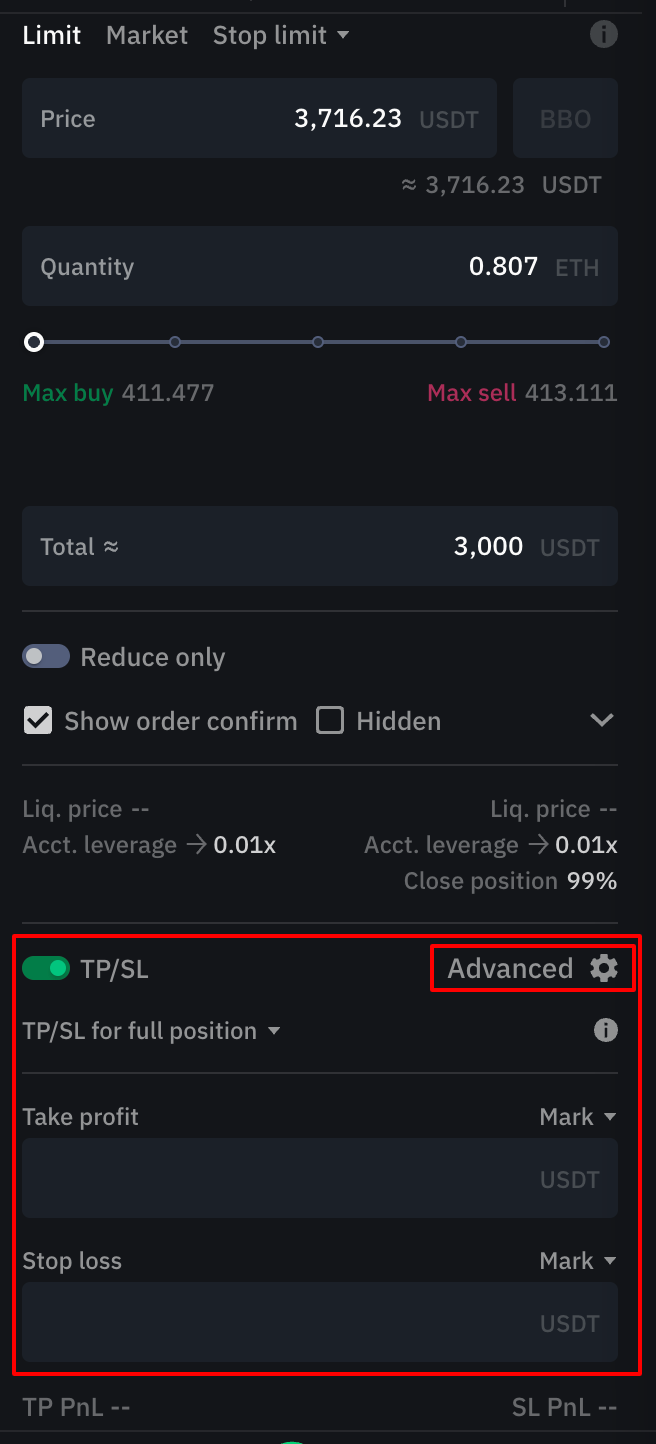The image size is (656, 1444).
Task: Uncheck Show order confirm
Action: coord(38,721)
